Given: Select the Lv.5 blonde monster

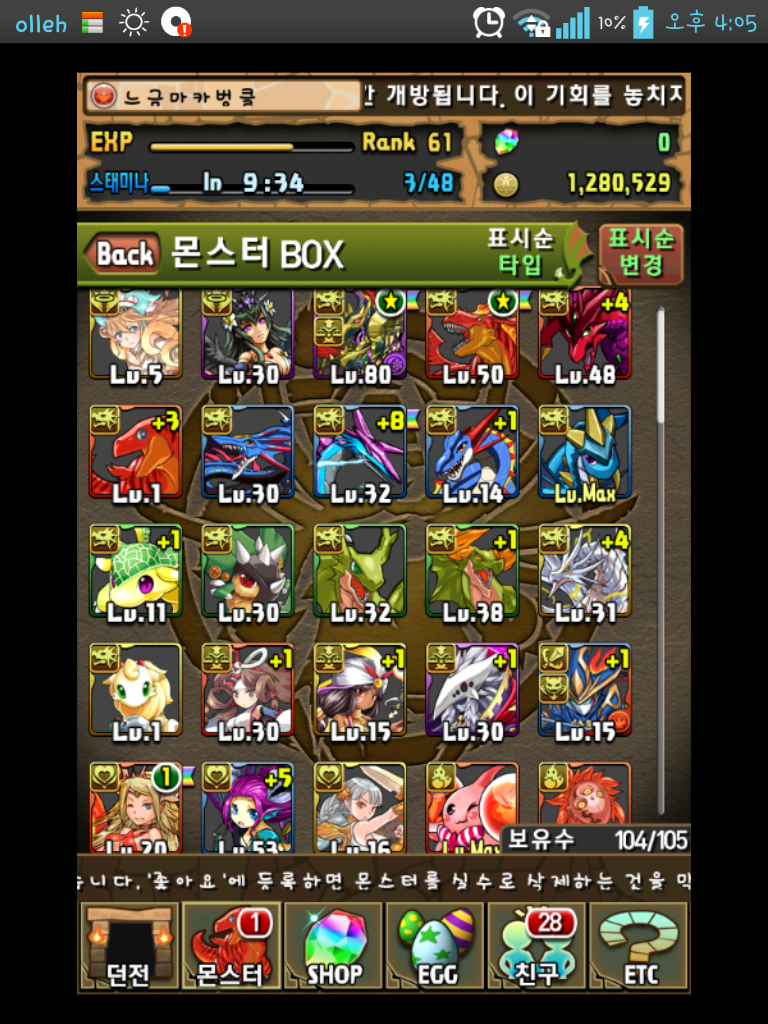Looking at the screenshot, I should pyautogui.click(x=136, y=336).
